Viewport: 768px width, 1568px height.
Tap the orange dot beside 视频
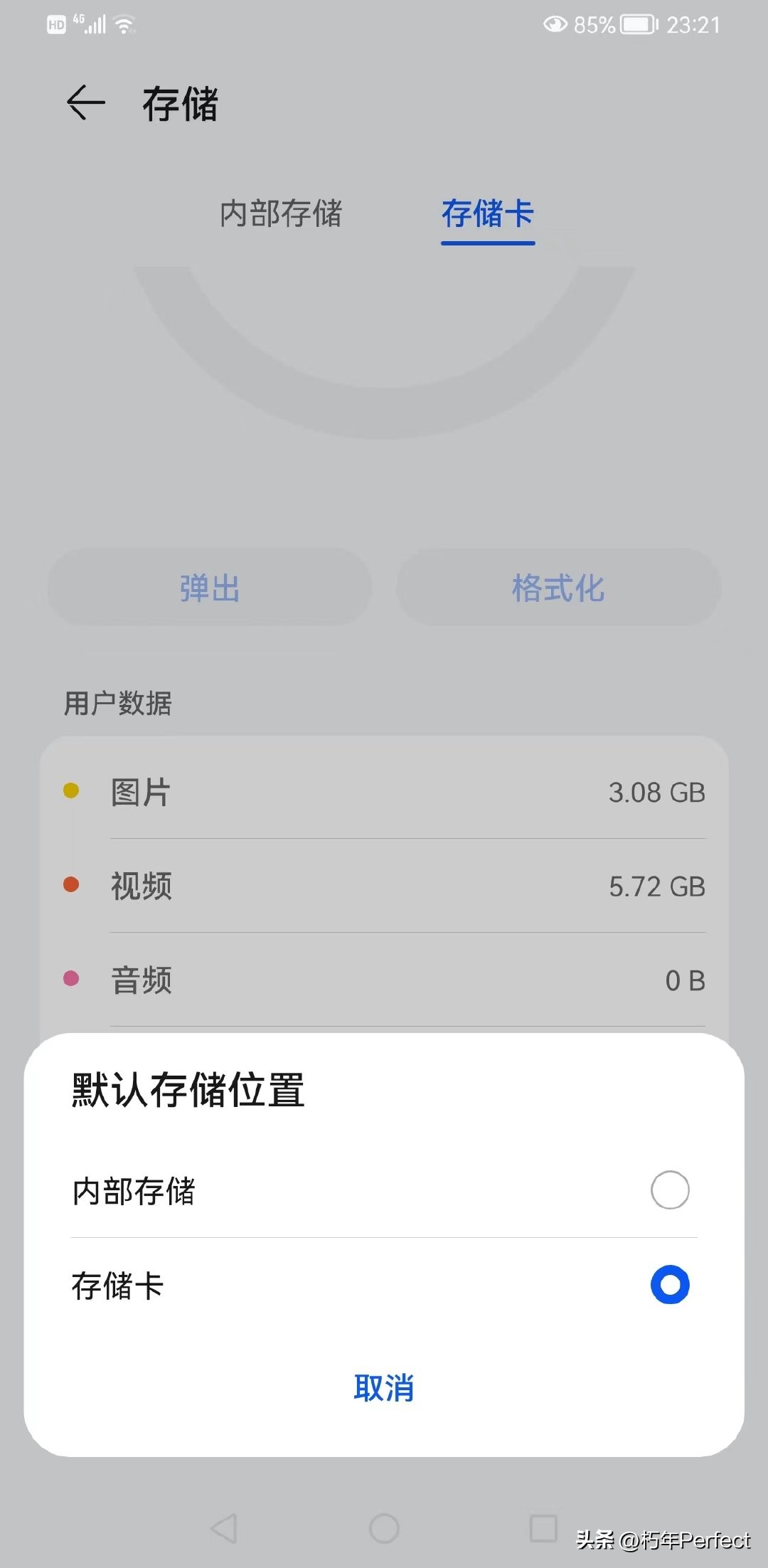coord(70,885)
